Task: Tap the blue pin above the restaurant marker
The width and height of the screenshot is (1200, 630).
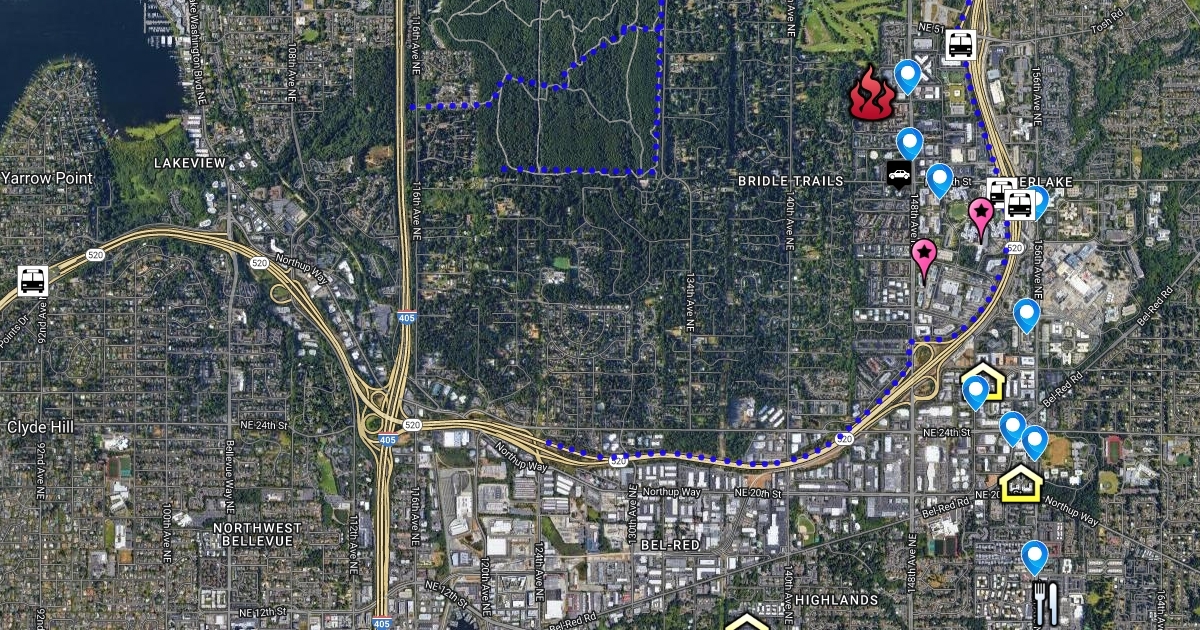Action: coord(1035,555)
